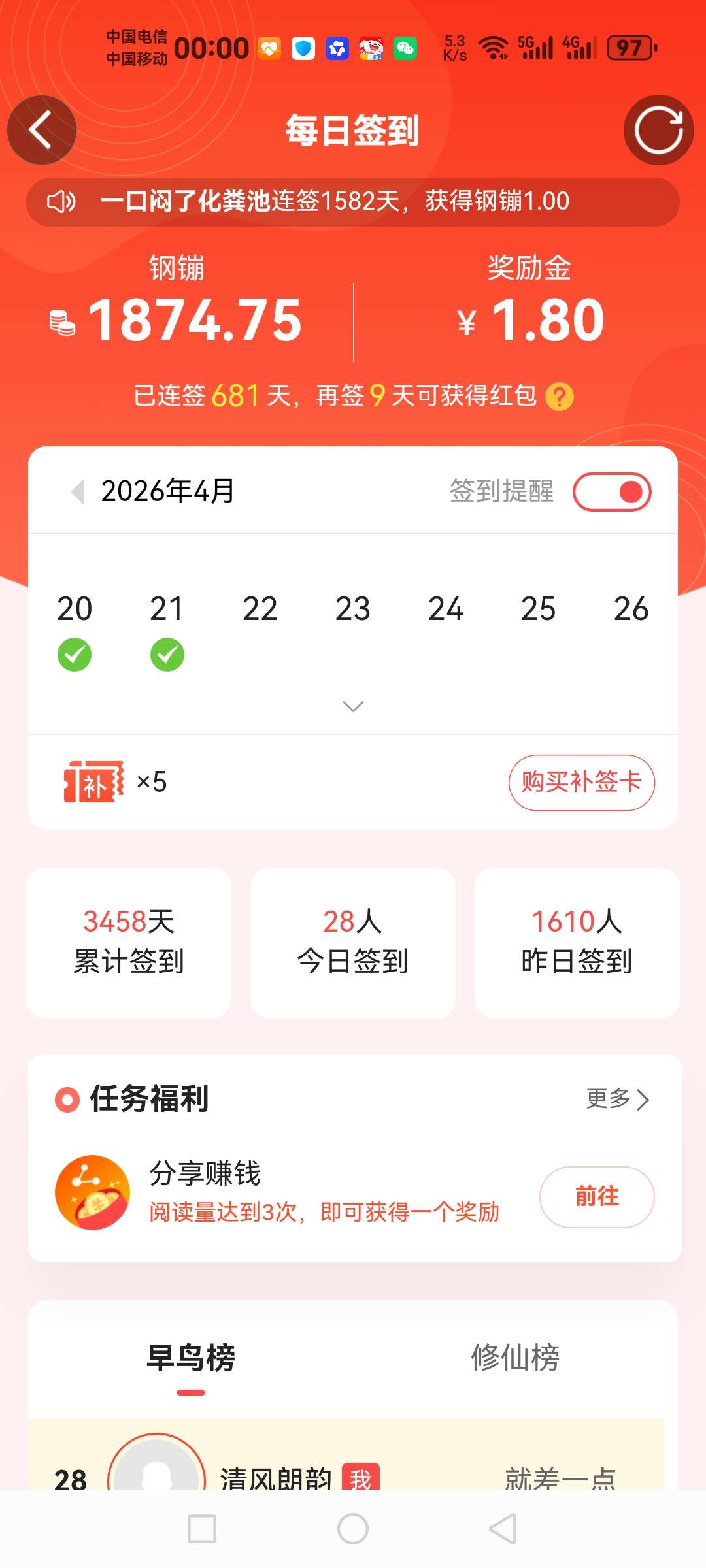This screenshot has width=706, height=1568.
Task: Tap 前往 for the 分享赚钱 task
Action: tap(596, 1196)
